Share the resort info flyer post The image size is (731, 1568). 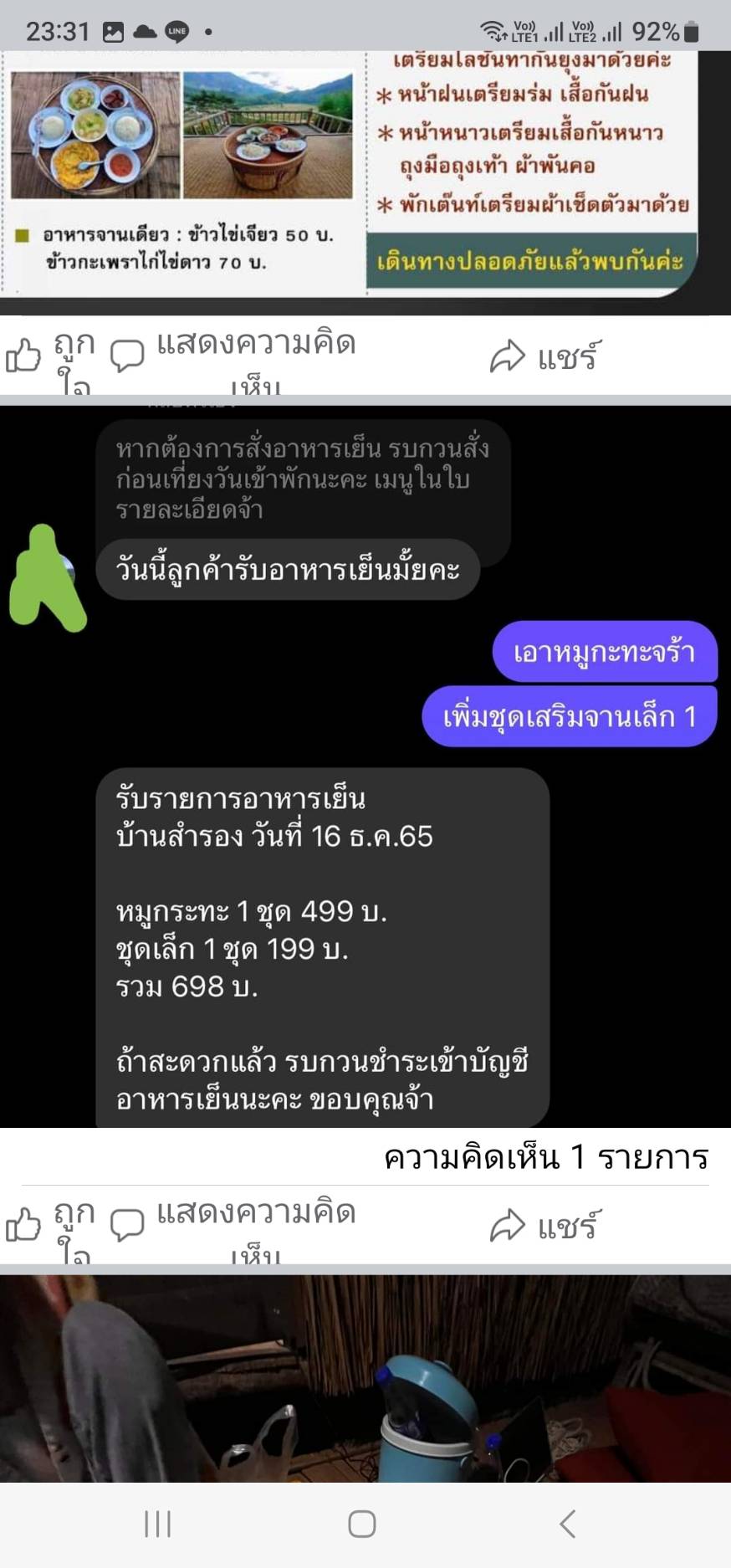click(544, 357)
